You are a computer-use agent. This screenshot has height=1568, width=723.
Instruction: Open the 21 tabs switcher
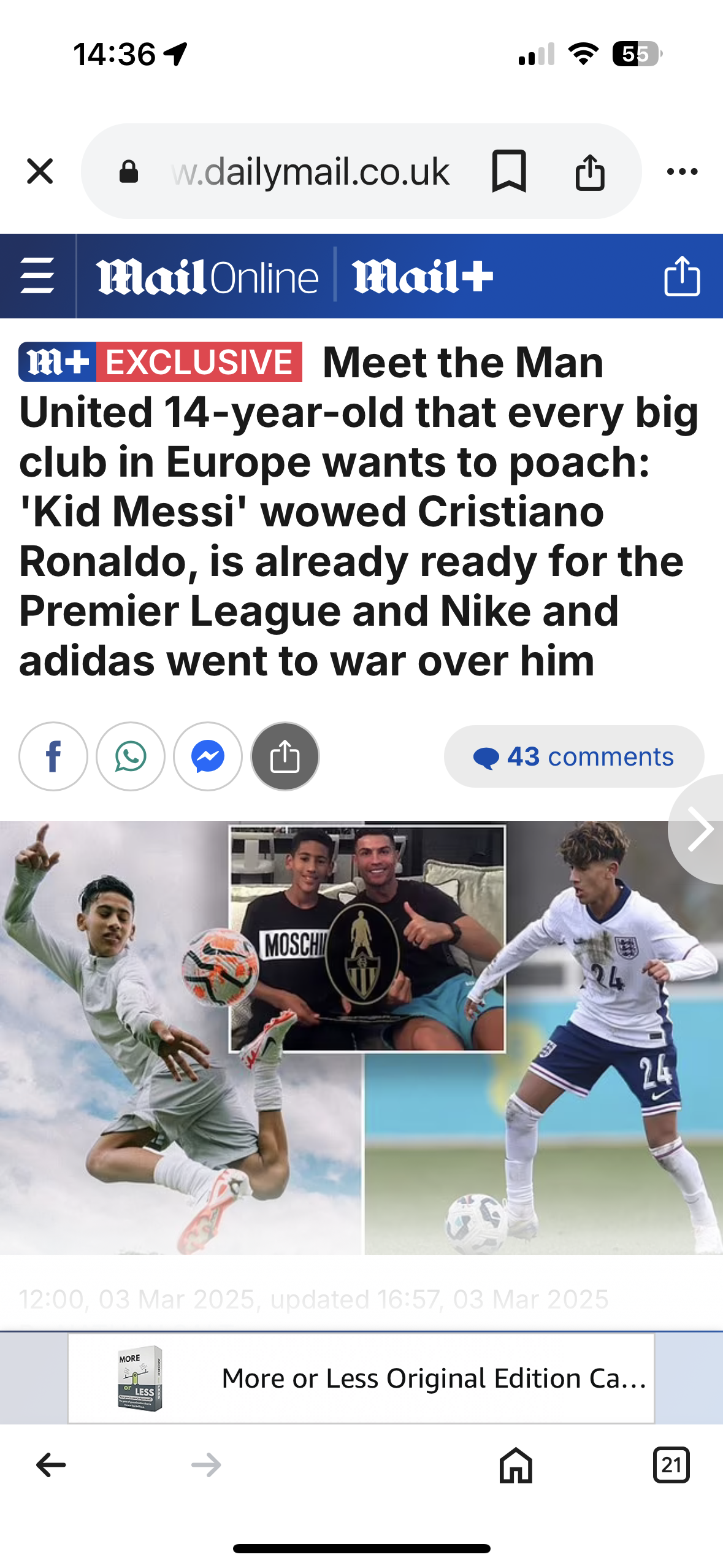[671, 1465]
